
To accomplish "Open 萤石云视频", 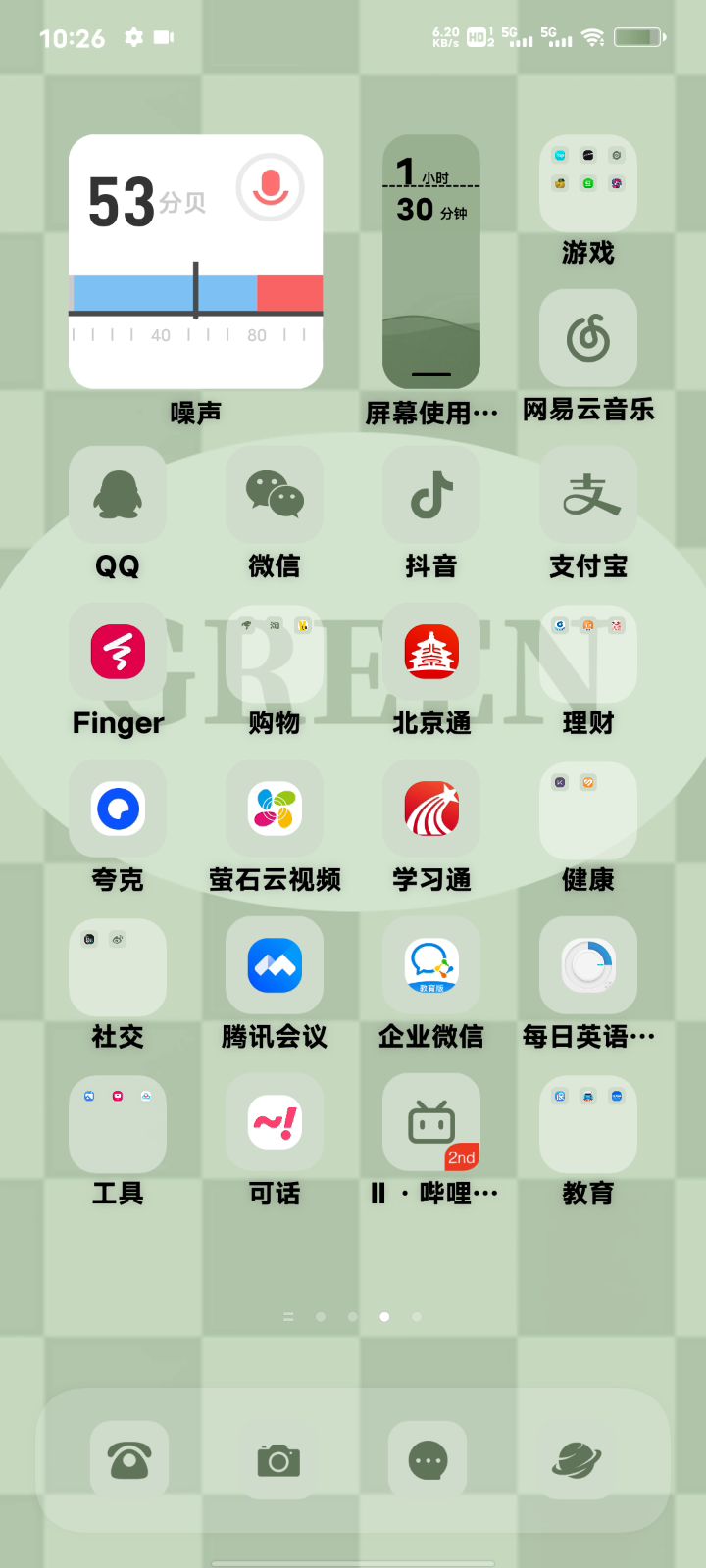I will pyautogui.click(x=275, y=808).
